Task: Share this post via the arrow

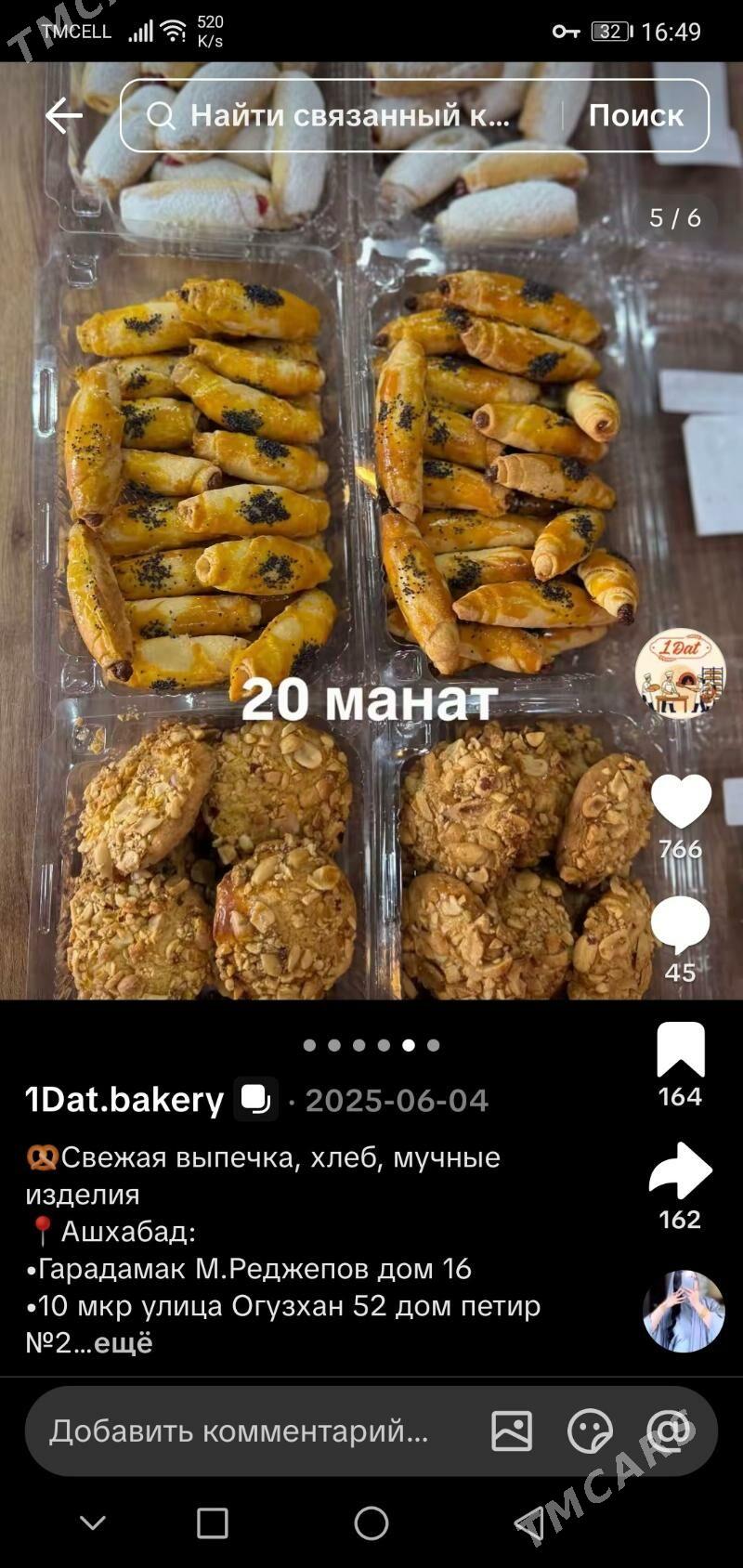Action: [x=681, y=1171]
